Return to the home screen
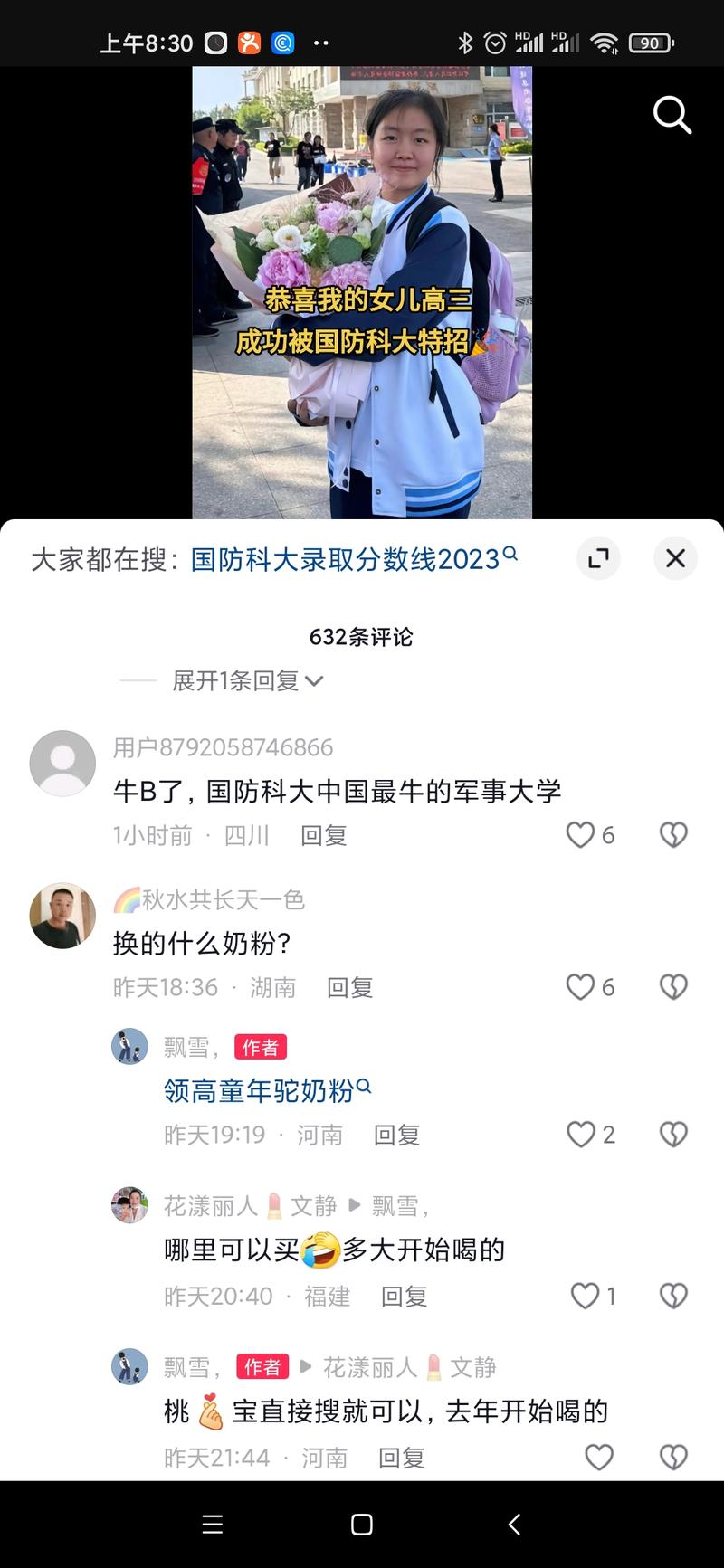The height and width of the screenshot is (1568, 724). coord(362,1525)
